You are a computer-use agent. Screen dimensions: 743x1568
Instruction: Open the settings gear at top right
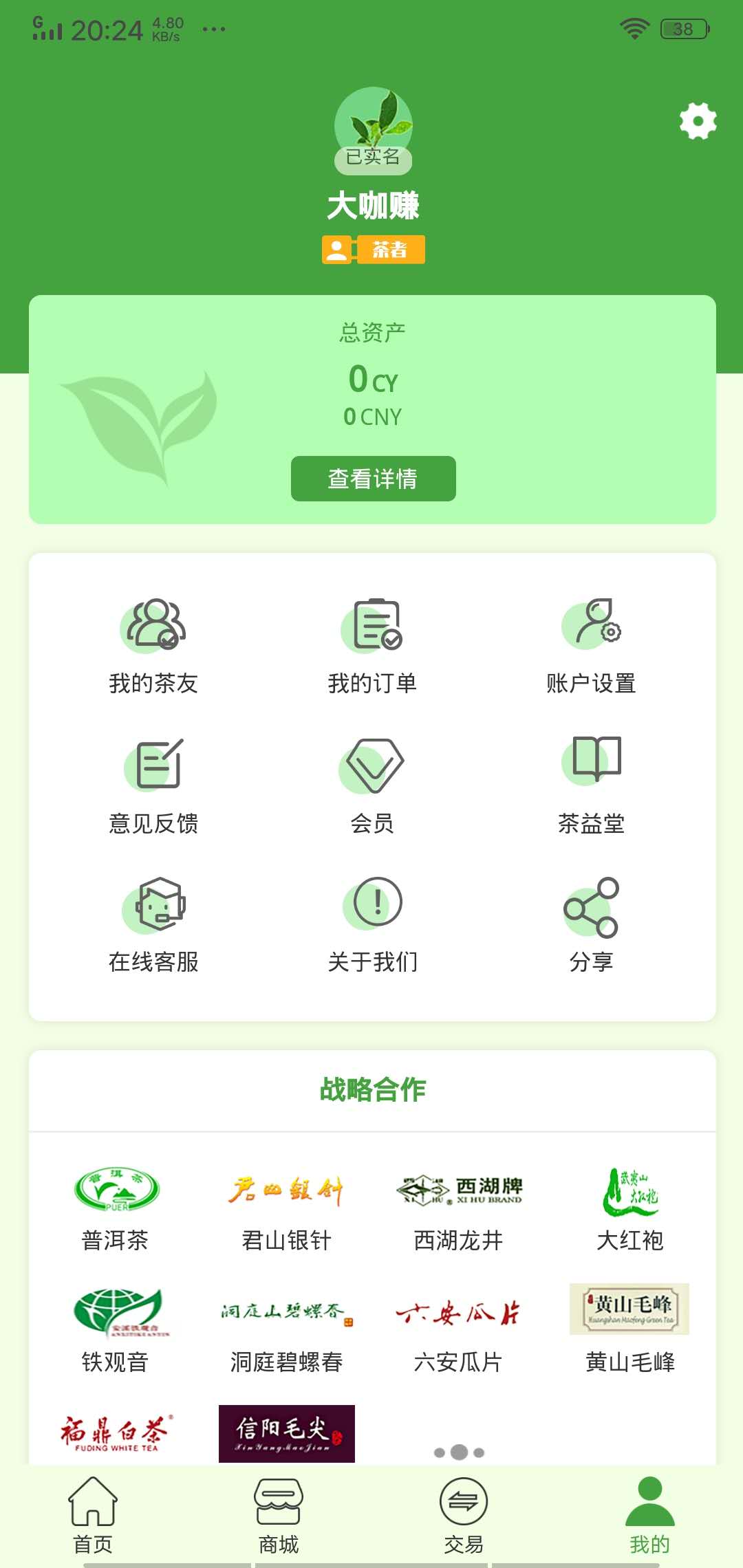[x=698, y=121]
